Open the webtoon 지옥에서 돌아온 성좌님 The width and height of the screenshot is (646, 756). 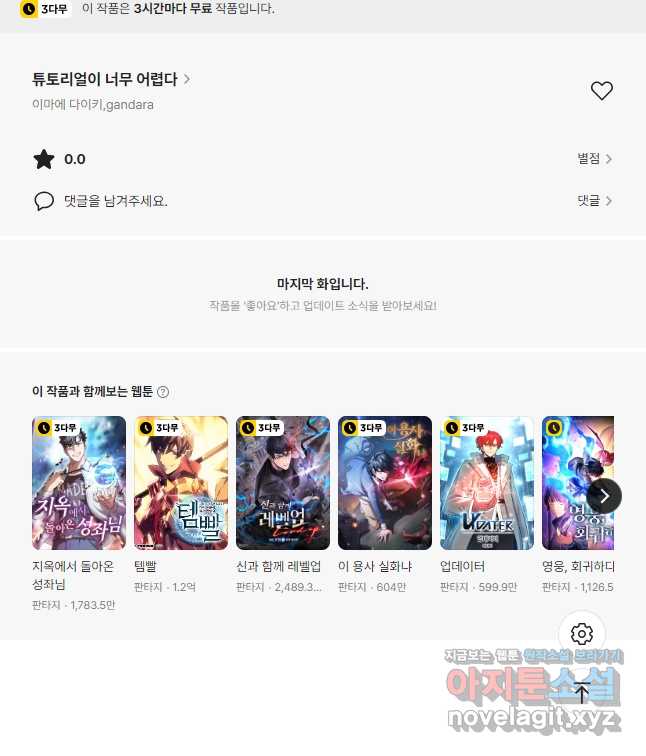(x=79, y=483)
